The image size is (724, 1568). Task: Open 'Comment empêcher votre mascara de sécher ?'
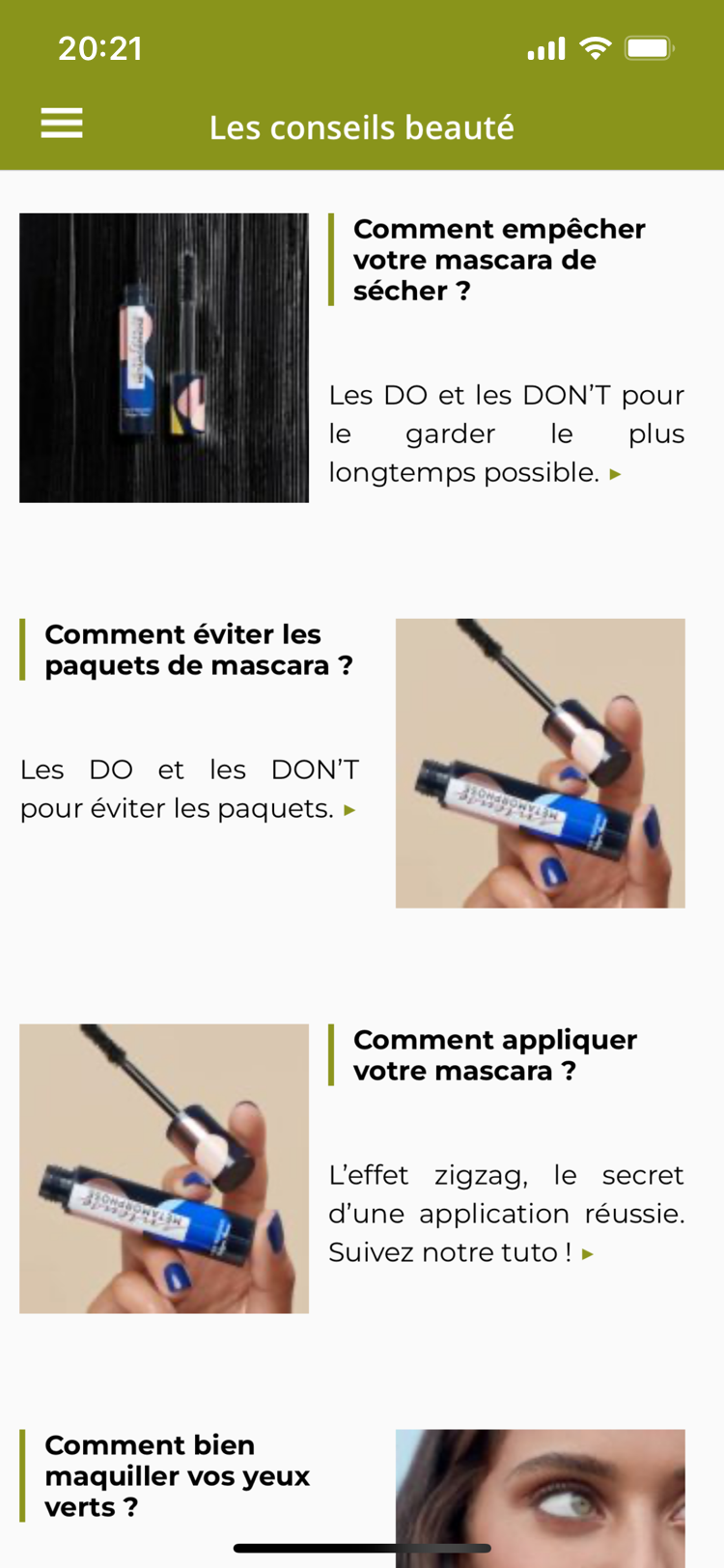500,259
